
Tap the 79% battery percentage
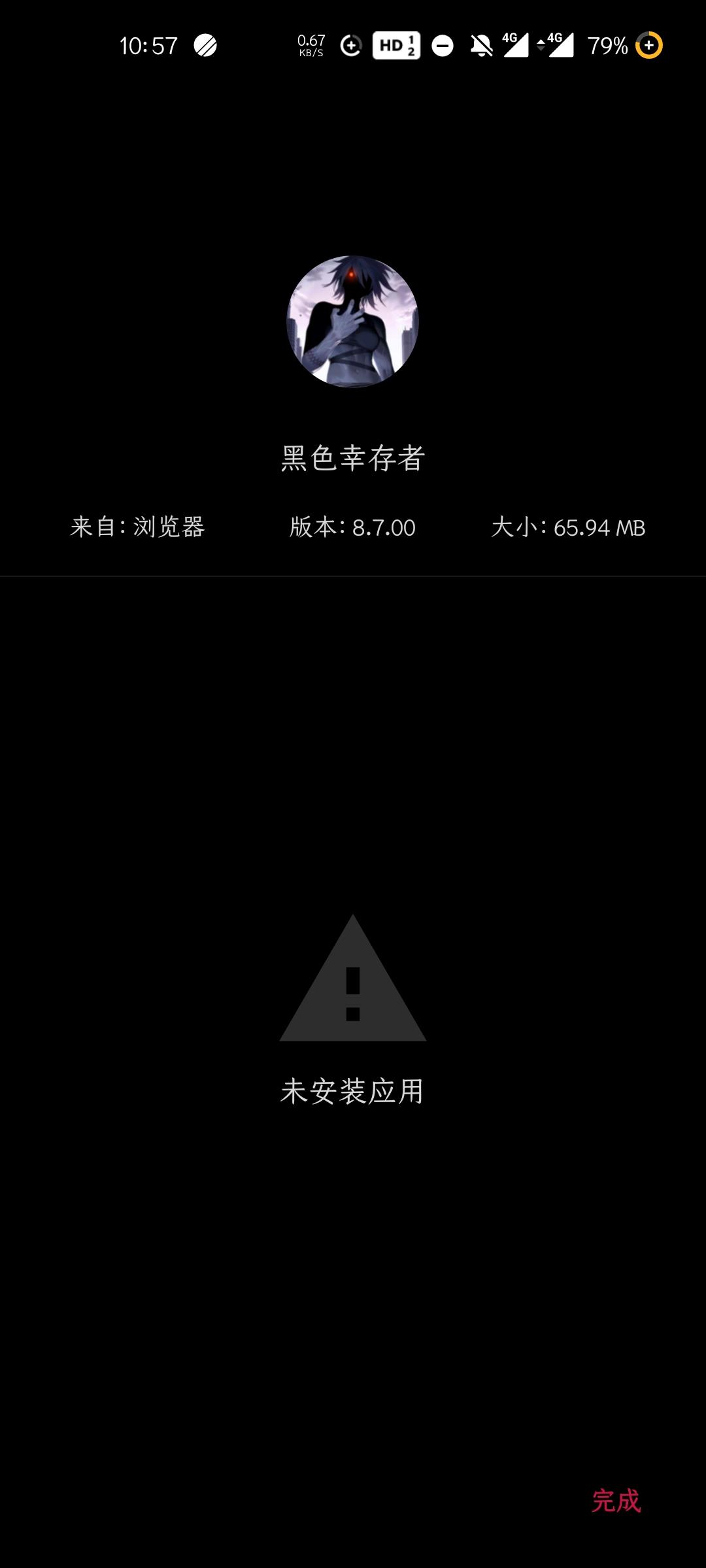[x=607, y=46]
